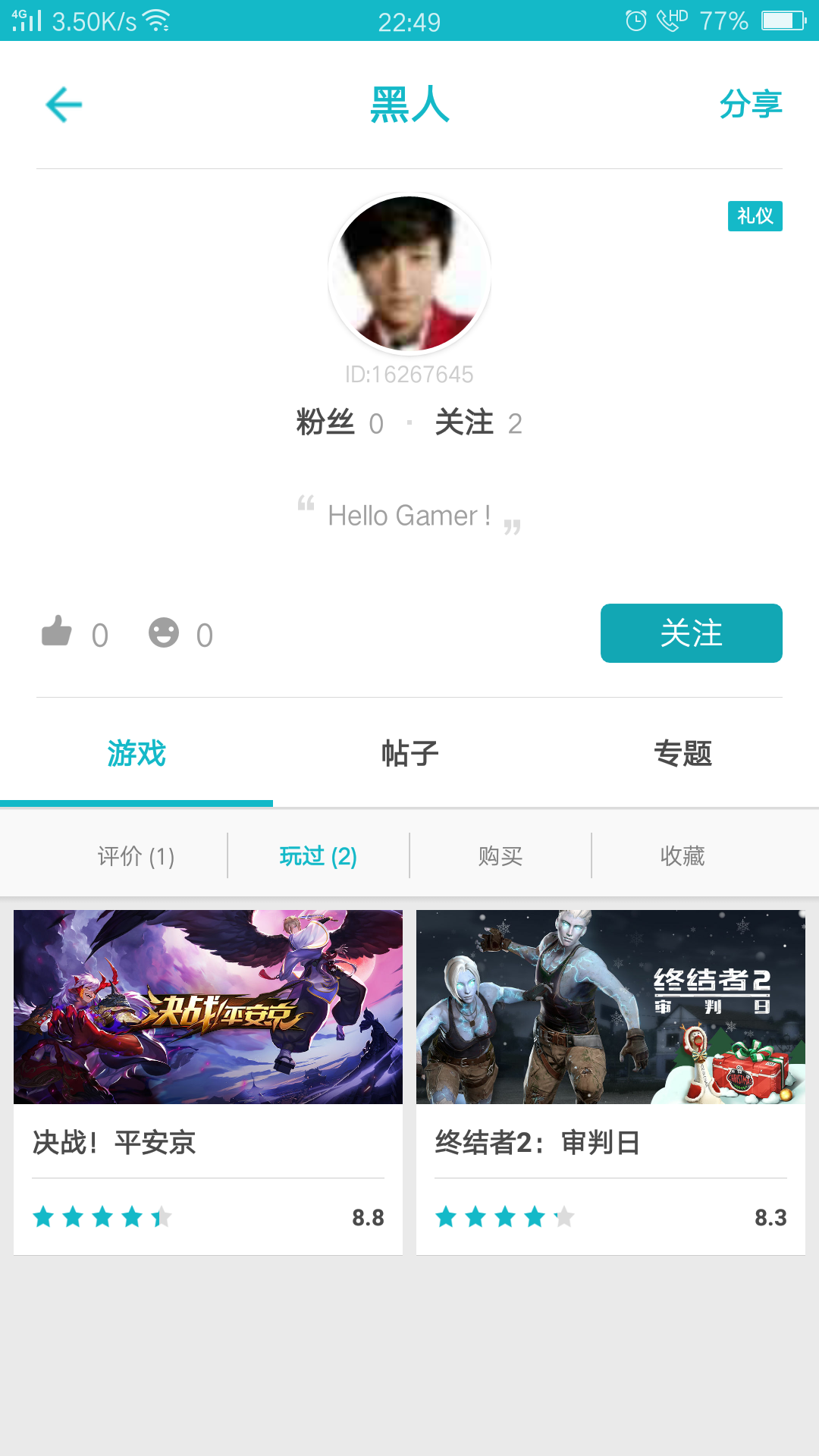Go back using the arrow icon
The width and height of the screenshot is (819, 1456).
pyautogui.click(x=64, y=105)
